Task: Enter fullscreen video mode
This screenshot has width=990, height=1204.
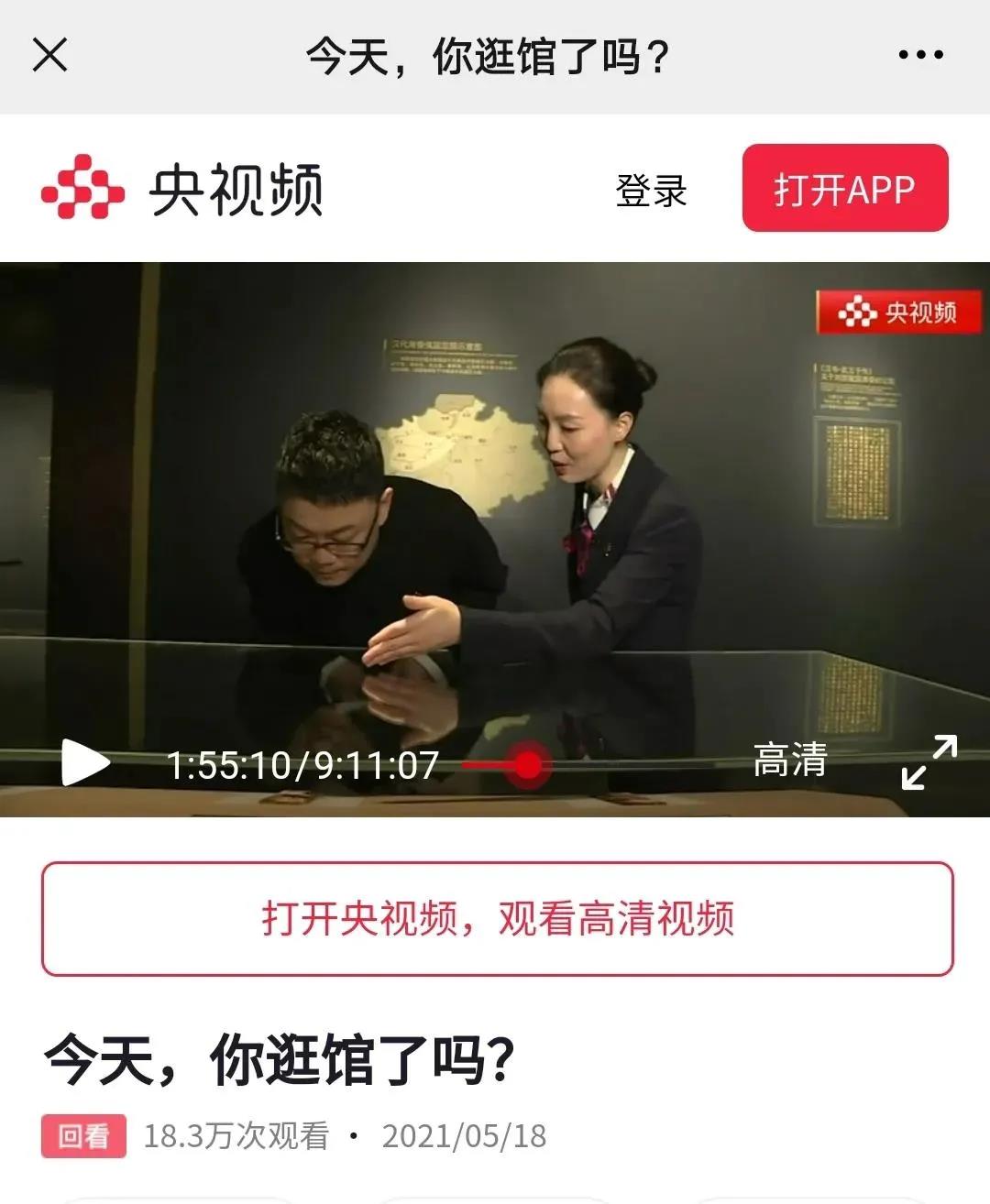Action: [x=929, y=762]
